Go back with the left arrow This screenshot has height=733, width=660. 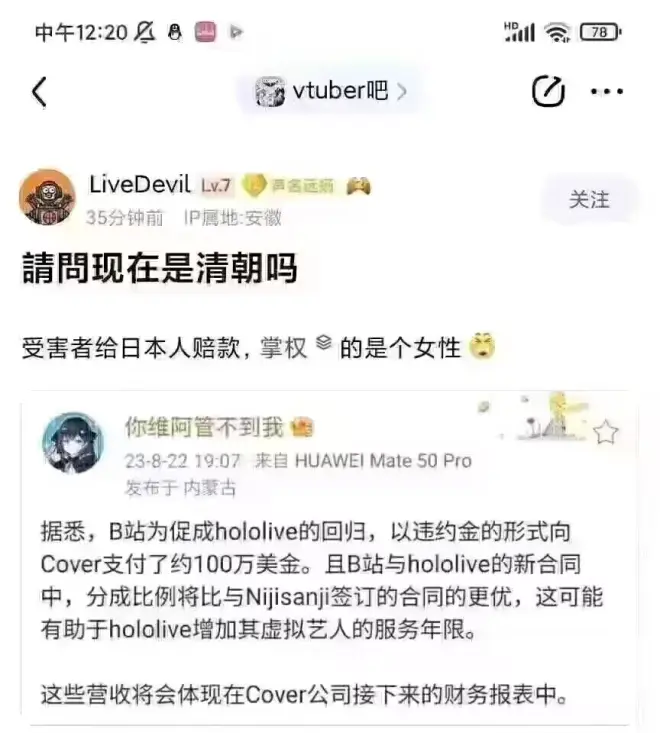(39, 92)
